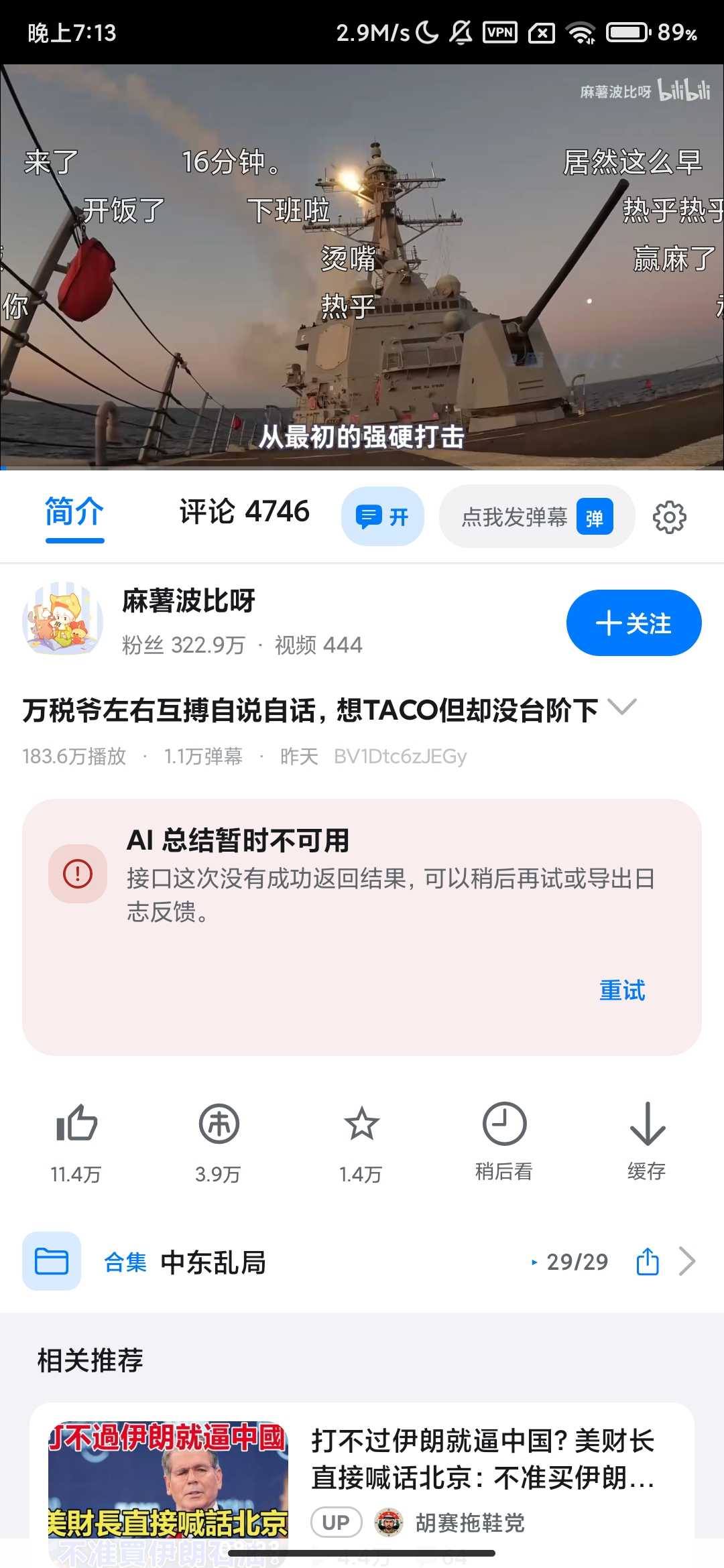Open 麻薯波比呀's profile avatar
The image size is (724, 1568).
63,619
